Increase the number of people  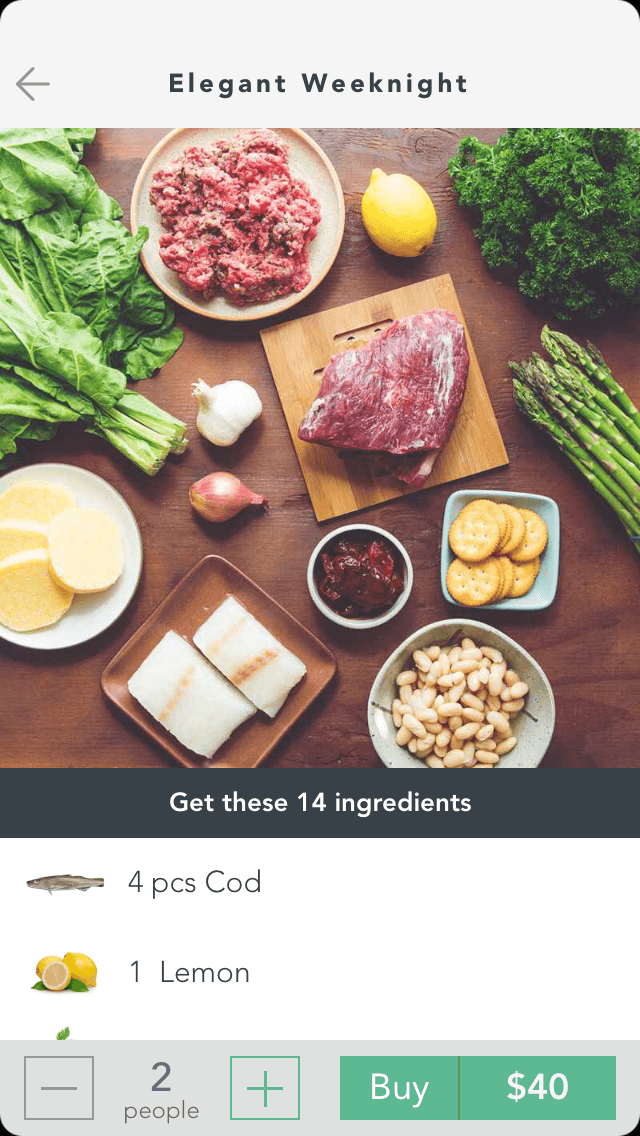265,1087
